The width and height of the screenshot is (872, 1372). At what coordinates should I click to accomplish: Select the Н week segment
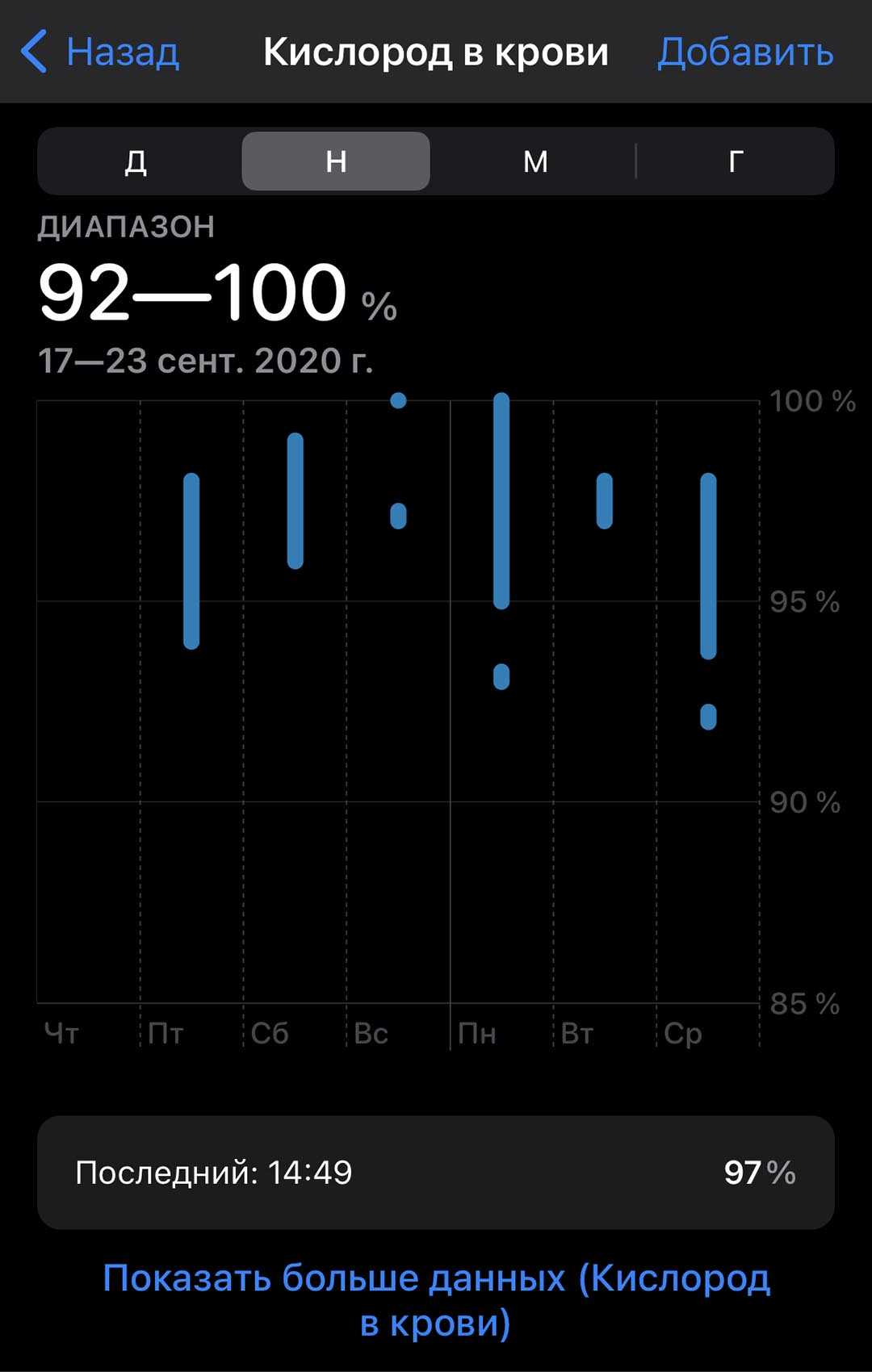coord(336,161)
